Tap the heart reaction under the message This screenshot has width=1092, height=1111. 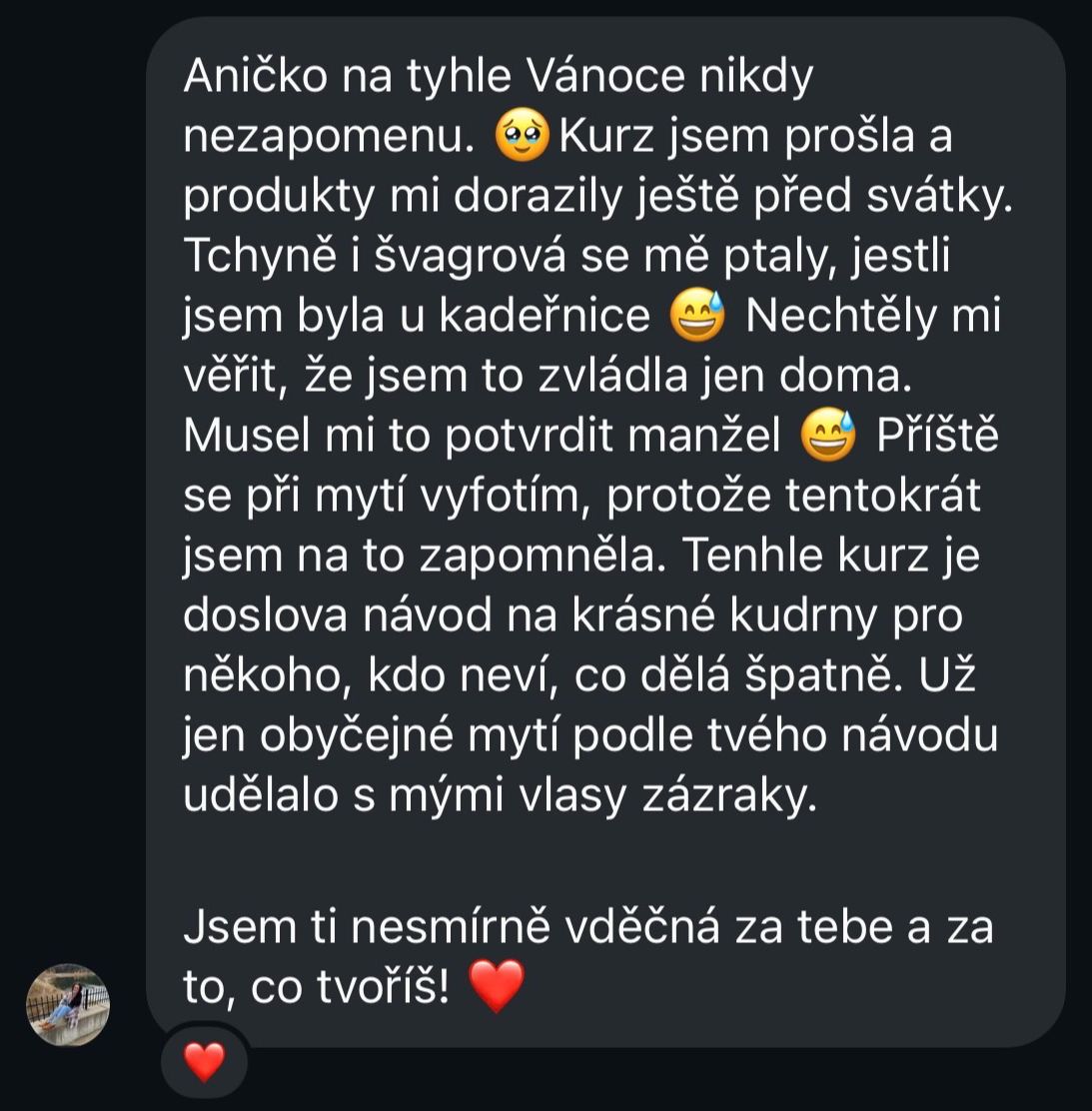(204, 1062)
